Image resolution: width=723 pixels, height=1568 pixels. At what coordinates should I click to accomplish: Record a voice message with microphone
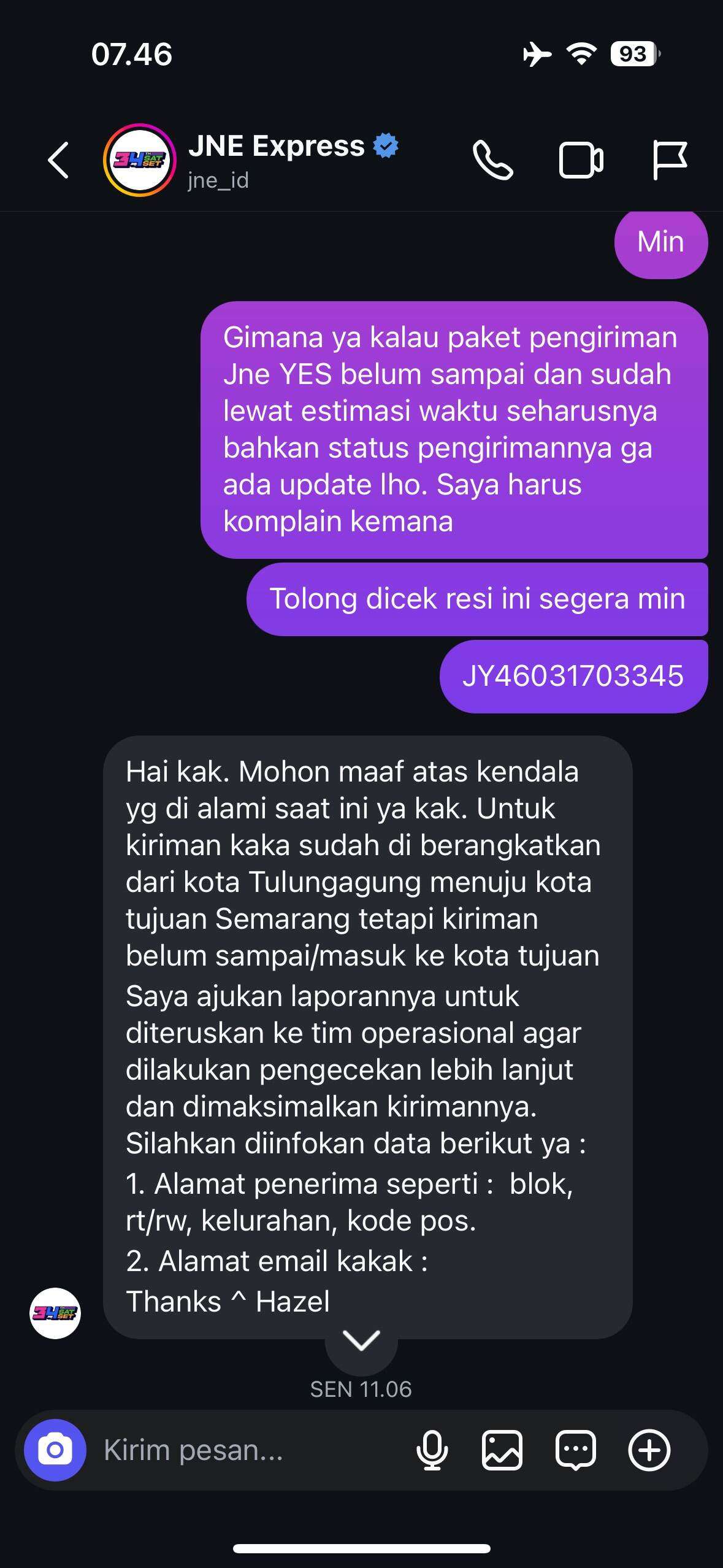(432, 1450)
